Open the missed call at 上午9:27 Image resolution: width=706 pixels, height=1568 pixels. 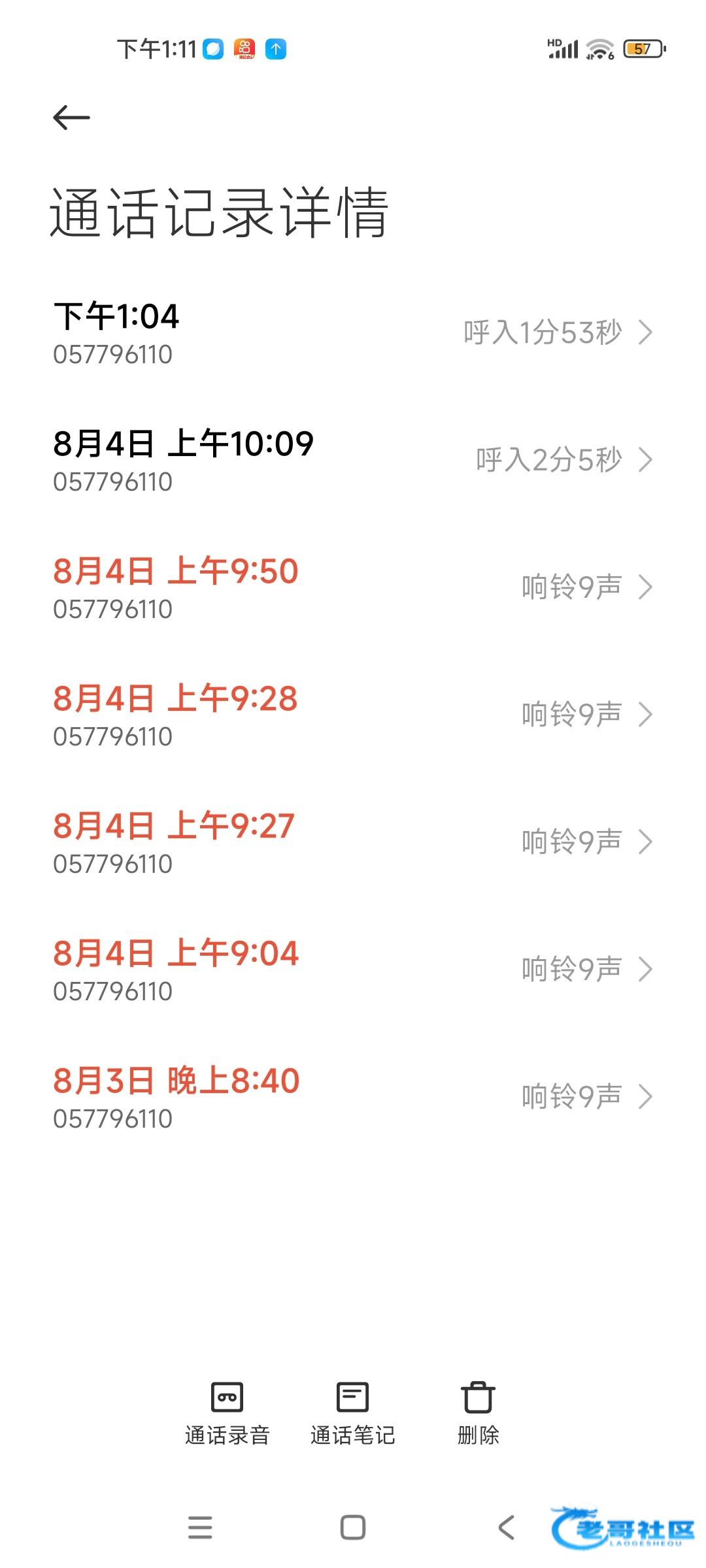pyautogui.click(x=353, y=843)
